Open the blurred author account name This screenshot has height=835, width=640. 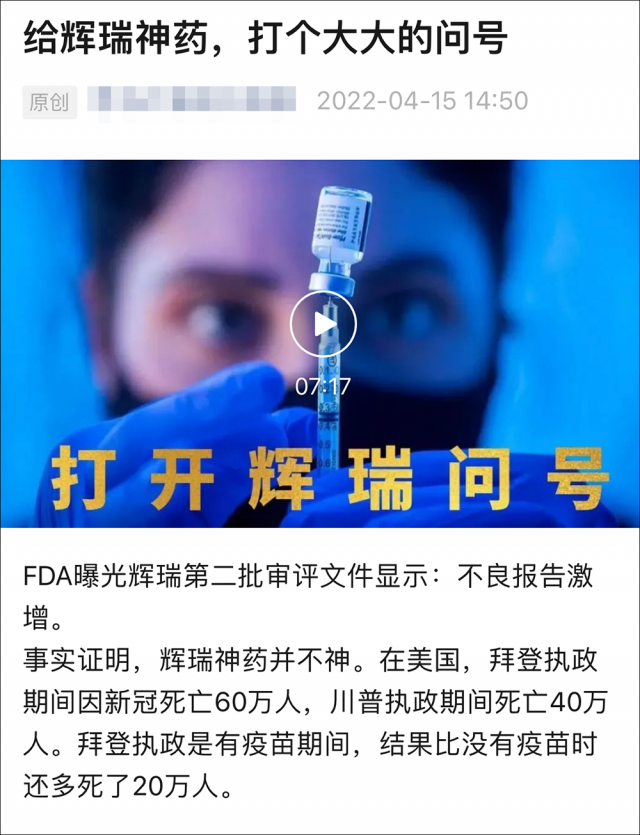pos(191,101)
